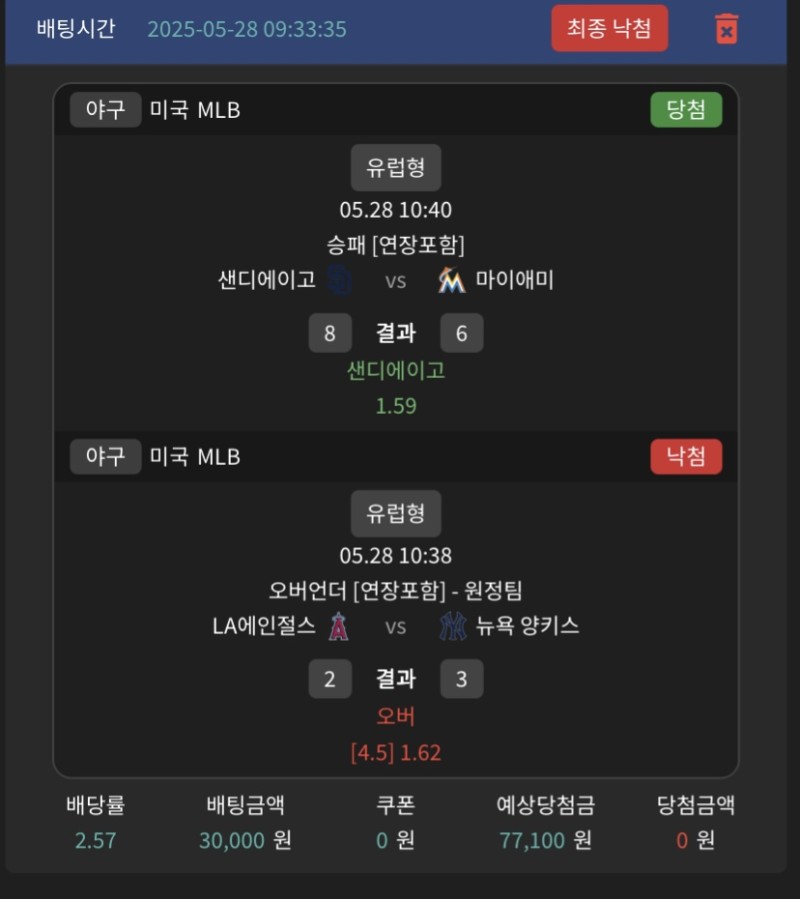Tap the 최종 낙첨 red button
The width and height of the screenshot is (800, 899).
tap(609, 28)
